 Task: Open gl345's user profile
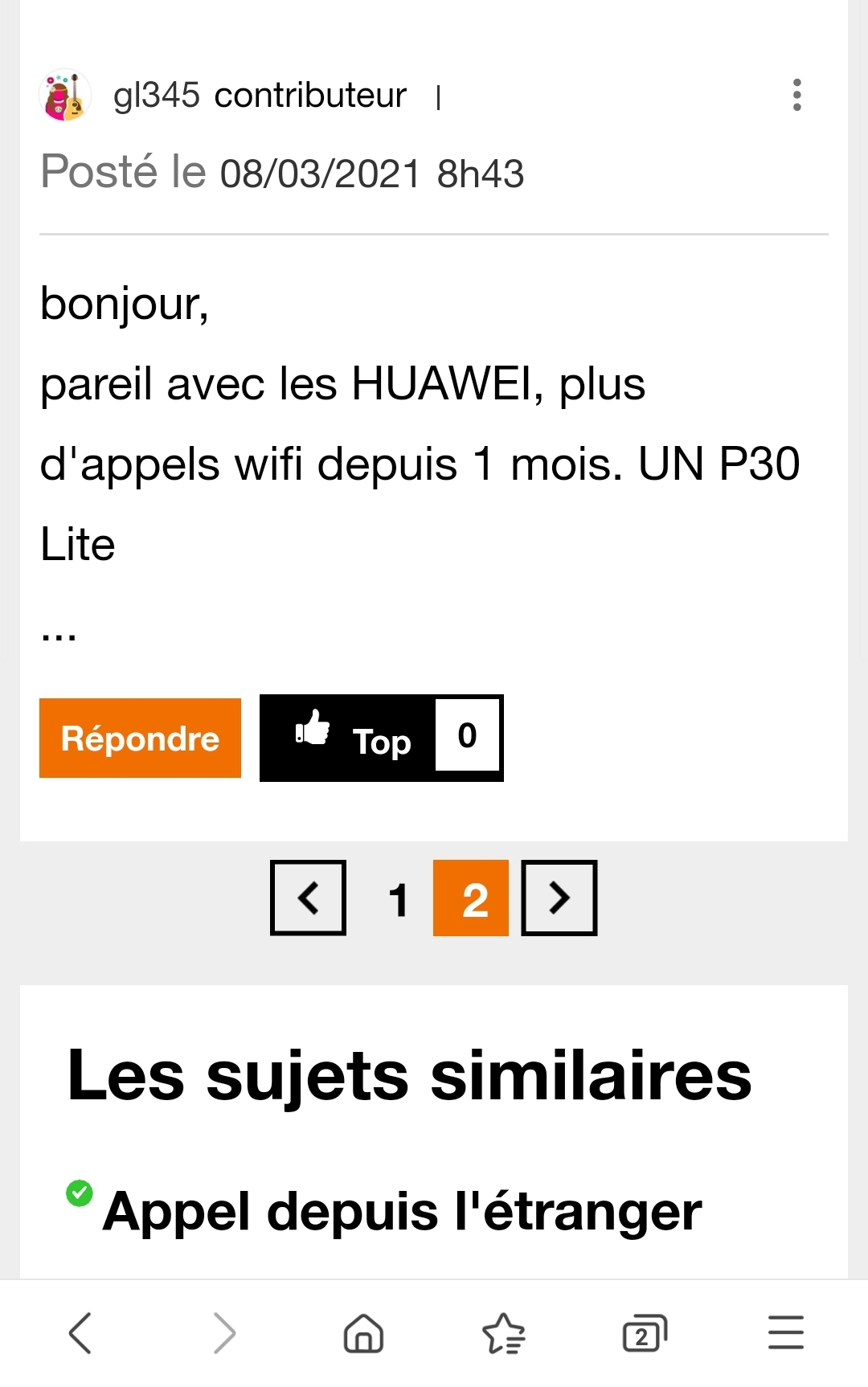(x=157, y=96)
